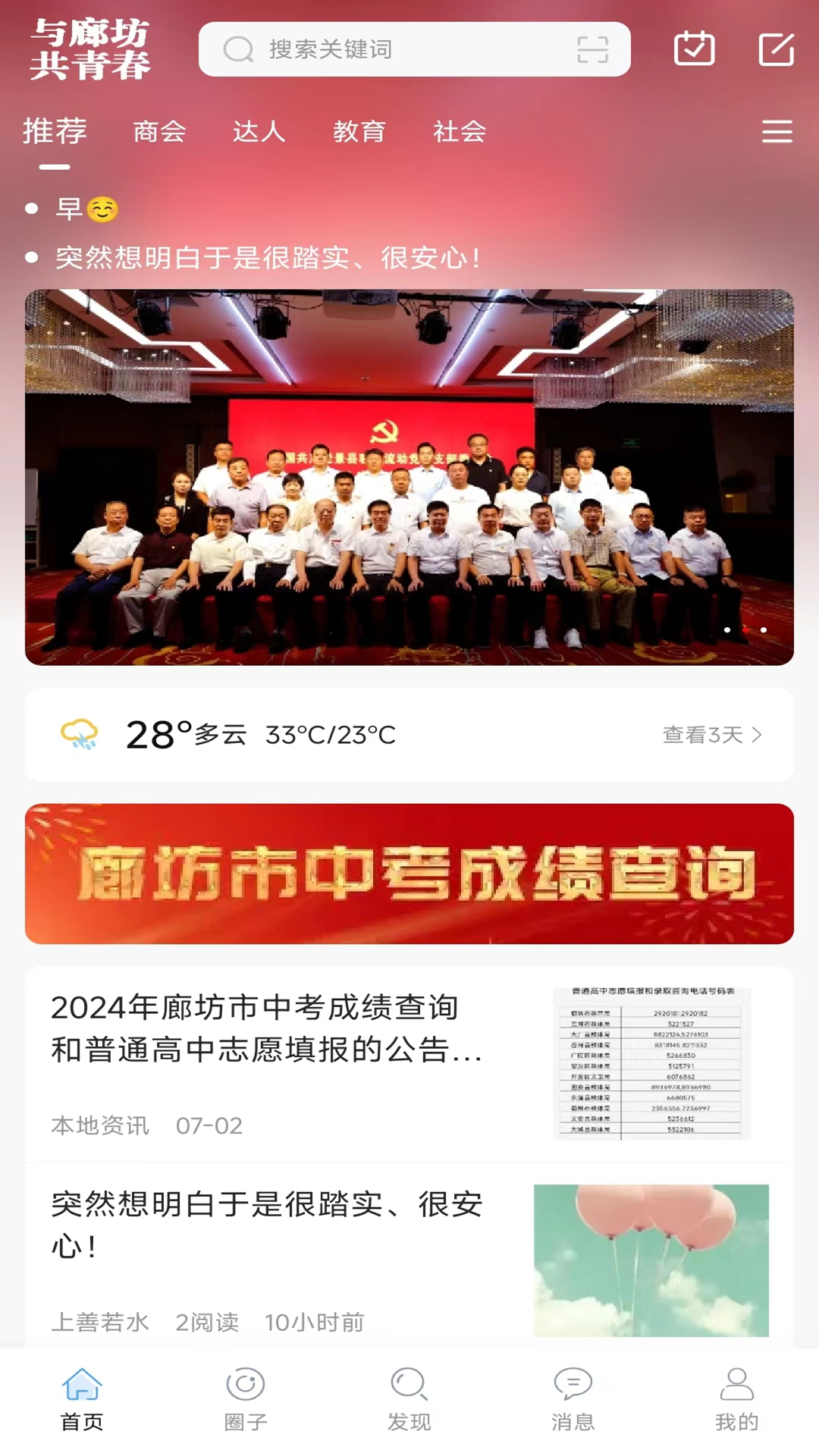The height and width of the screenshot is (1456, 819).
Task: Go to the 社会 tab
Action: 460,131
